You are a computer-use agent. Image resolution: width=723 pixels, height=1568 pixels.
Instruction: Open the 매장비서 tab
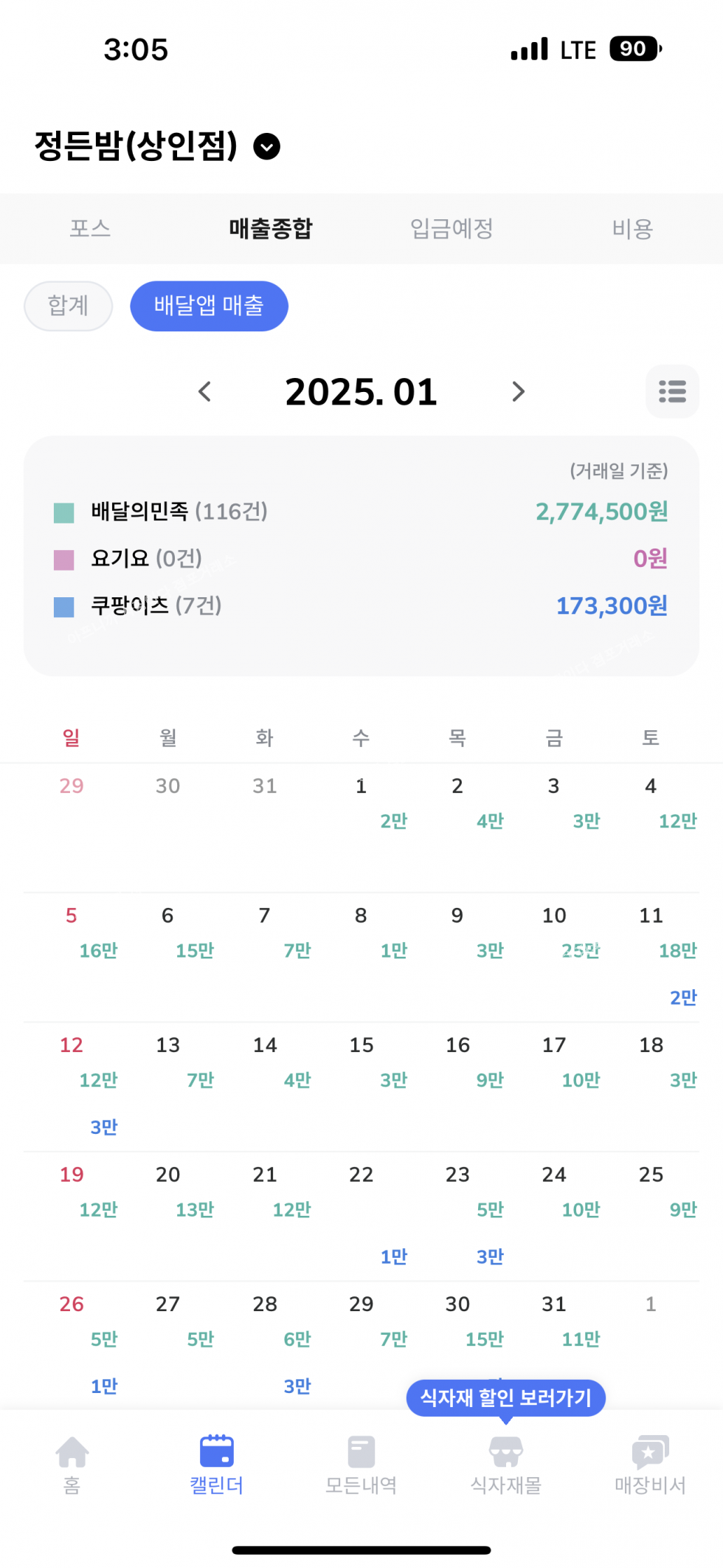(650, 1465)
